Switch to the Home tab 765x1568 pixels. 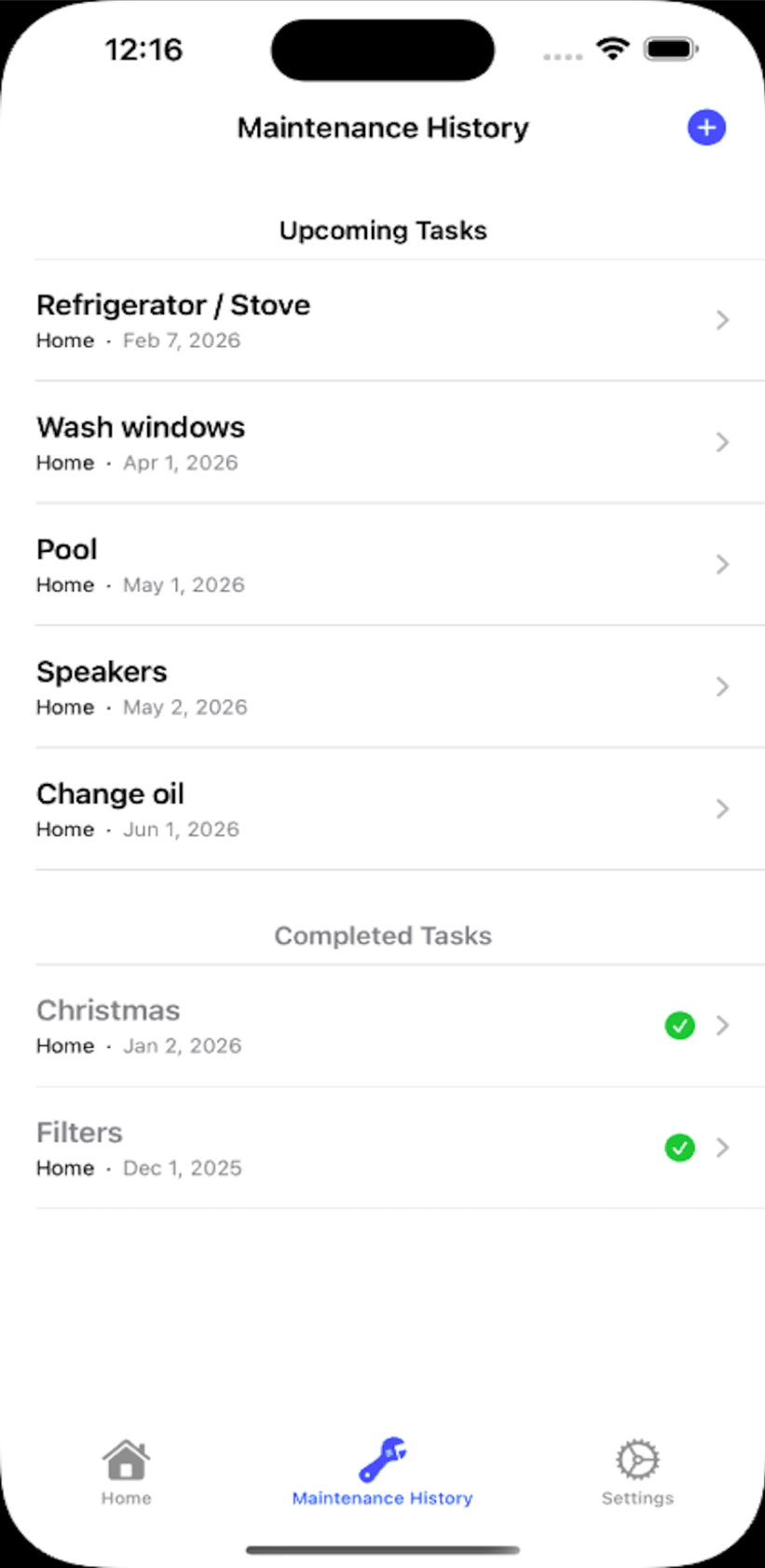[x=127, y=1472]
